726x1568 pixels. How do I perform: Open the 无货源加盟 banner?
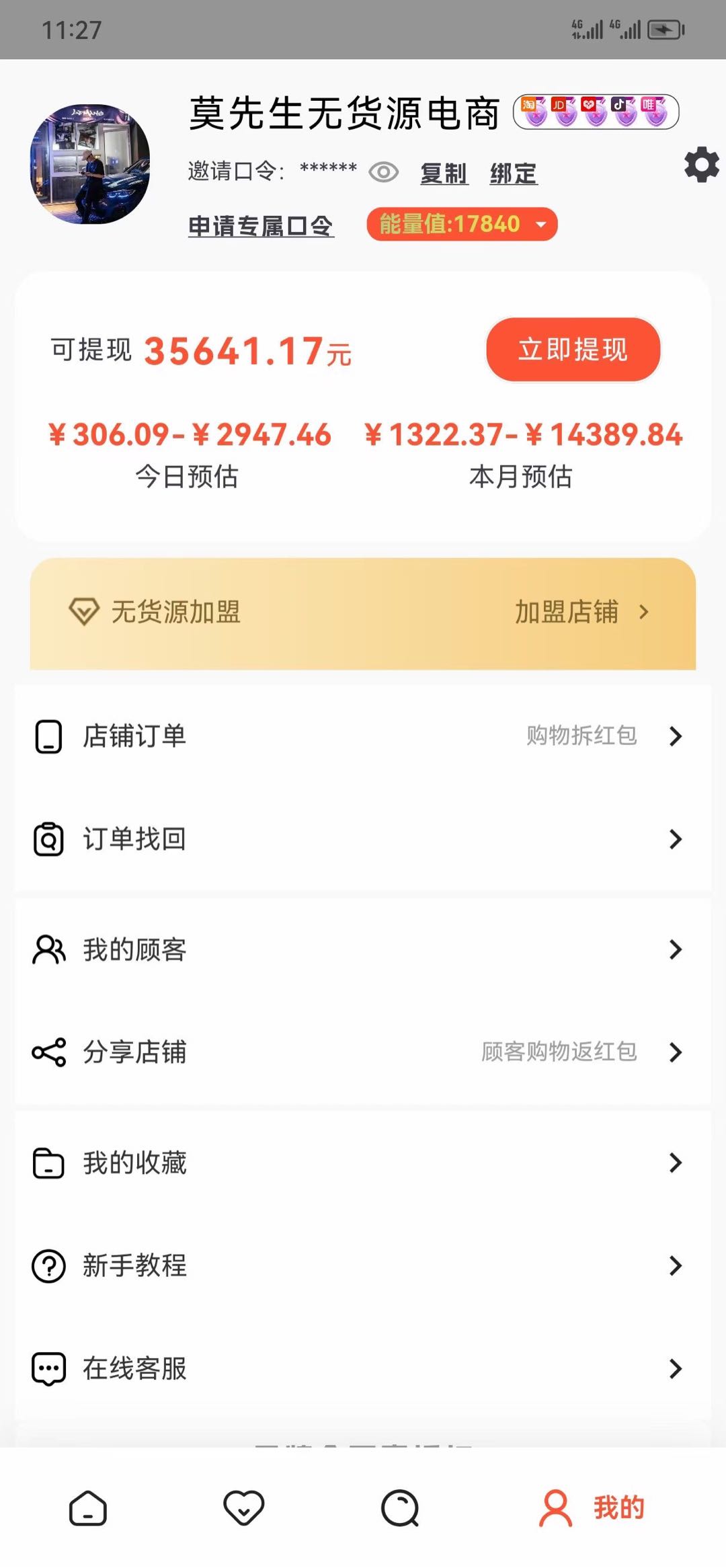pyautogui.click(x=363, y=613)
